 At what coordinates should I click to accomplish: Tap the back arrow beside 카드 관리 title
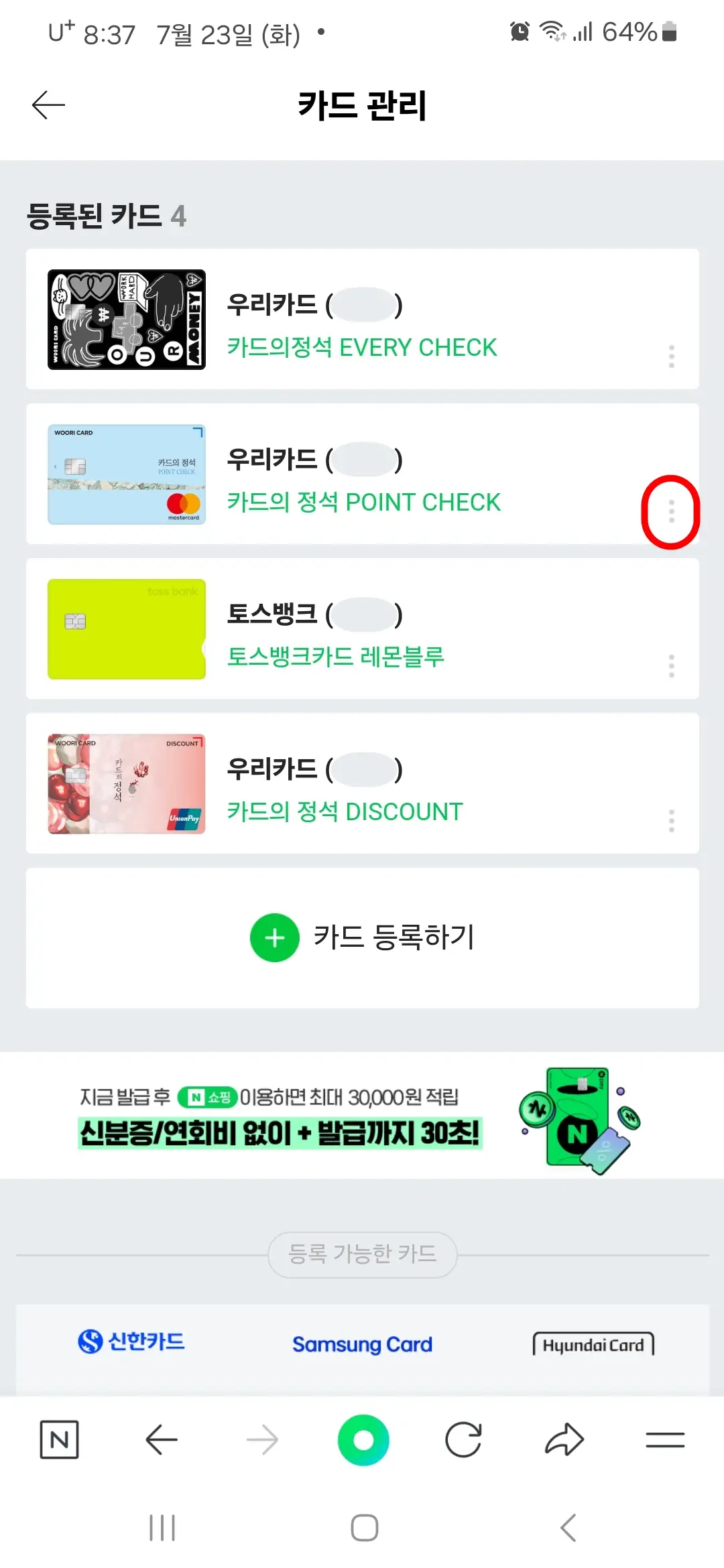pyautogui.click(x=48, y=105)
